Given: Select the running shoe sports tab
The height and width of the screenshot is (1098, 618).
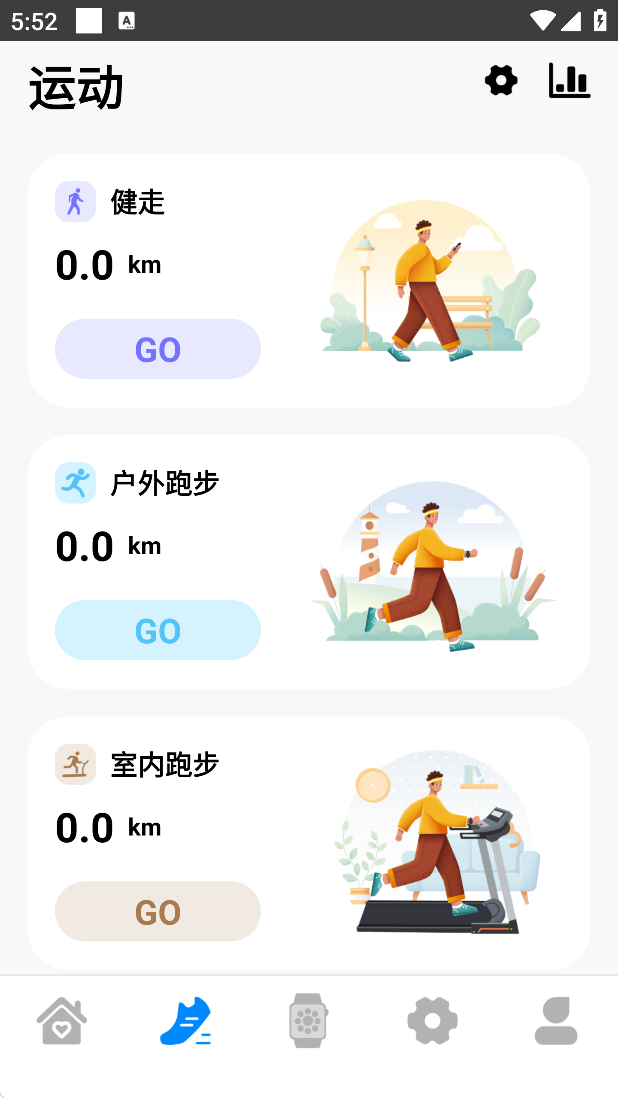Looking at the screenshot, I should 185,1021.
